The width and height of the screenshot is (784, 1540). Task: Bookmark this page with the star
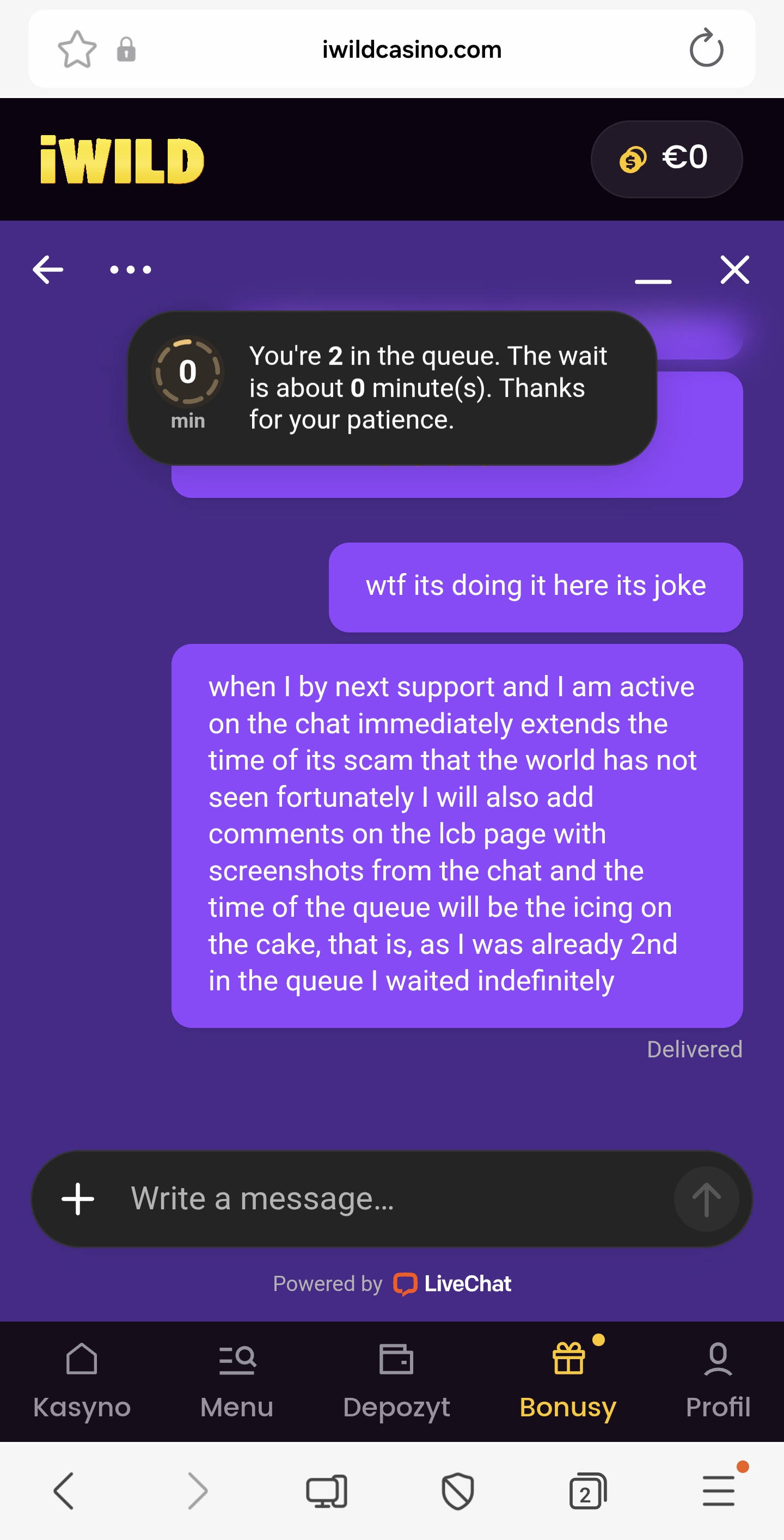pos(77,49)
